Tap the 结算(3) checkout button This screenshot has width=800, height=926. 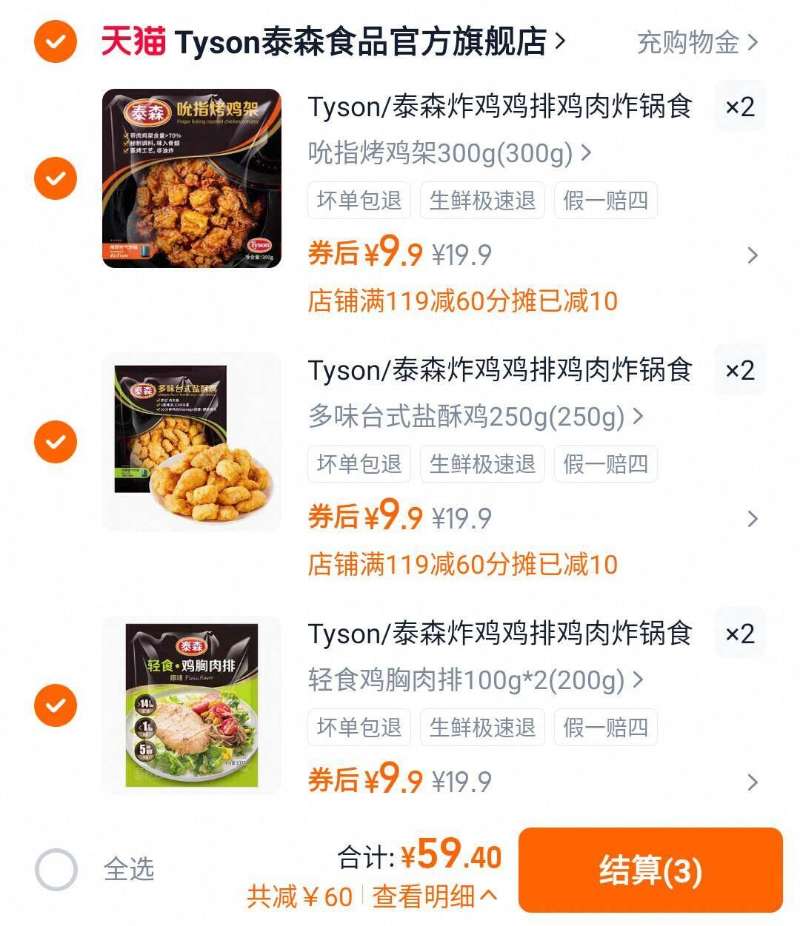pos(651,871)
